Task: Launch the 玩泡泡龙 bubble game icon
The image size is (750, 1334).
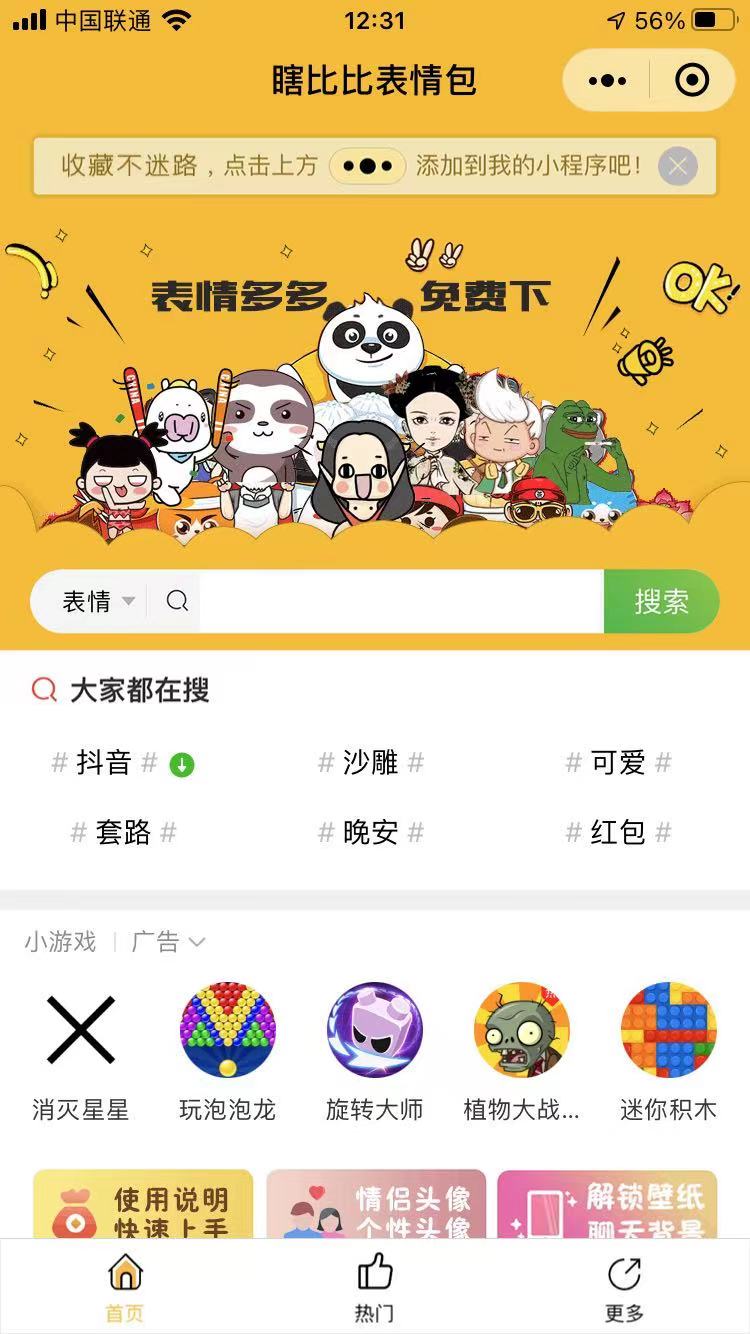Action: (227, 1030)
